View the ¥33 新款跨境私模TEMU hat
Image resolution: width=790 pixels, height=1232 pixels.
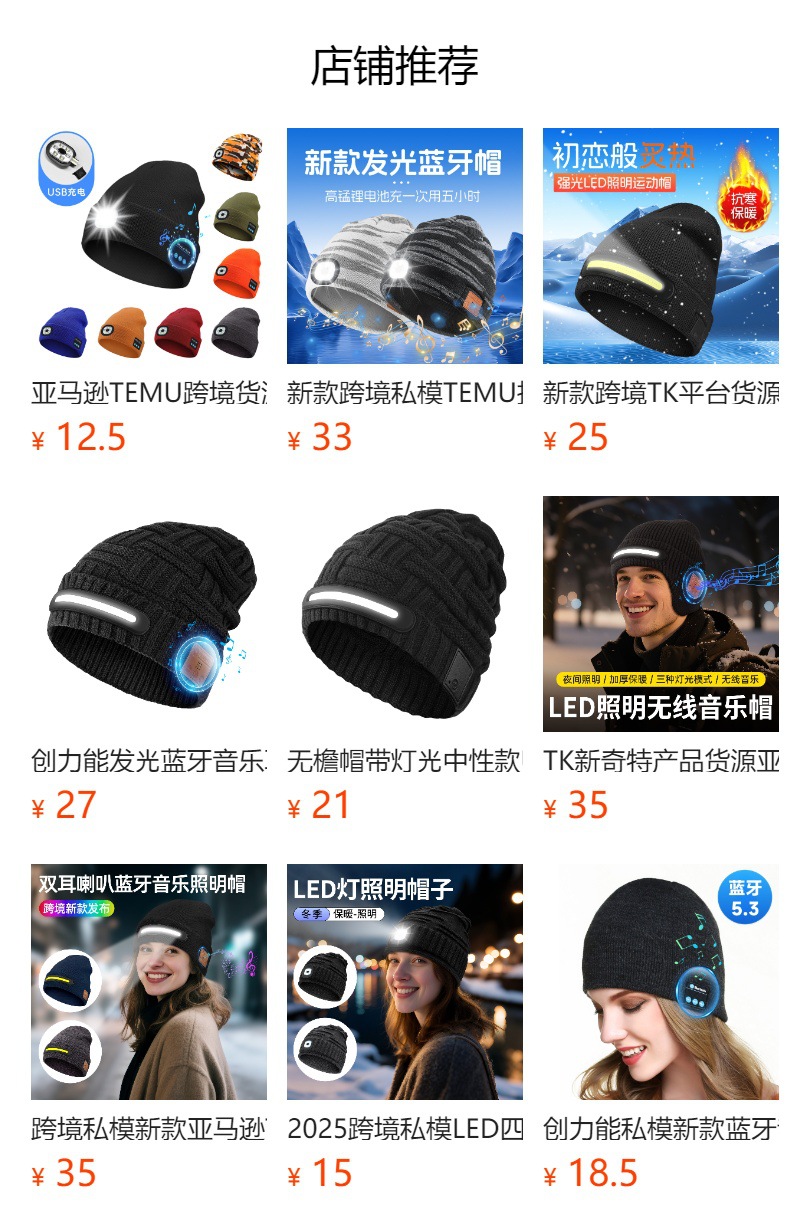[x=405, y=246]
